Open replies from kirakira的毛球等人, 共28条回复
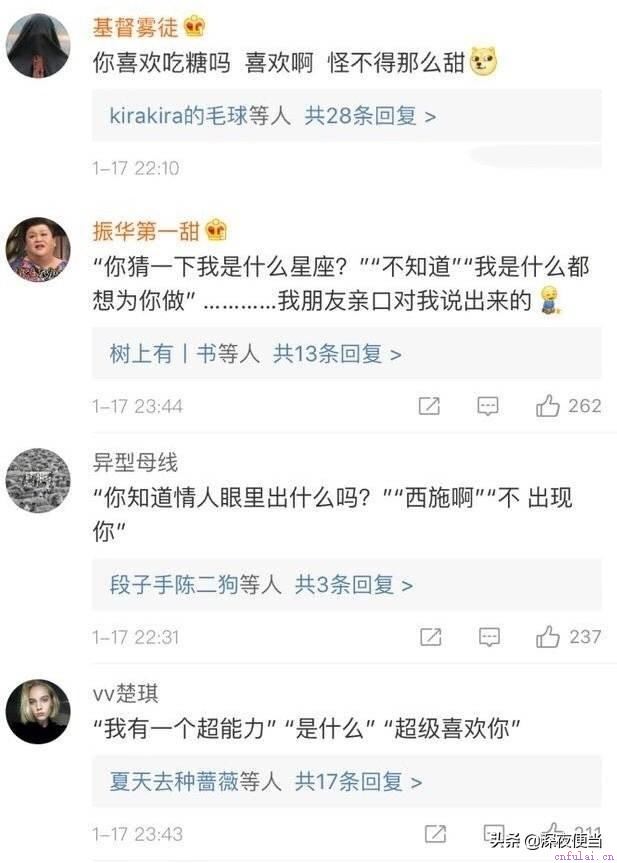The width and height of the screenshot is (617, 863). pyautogui.click(x=272, y=116)
